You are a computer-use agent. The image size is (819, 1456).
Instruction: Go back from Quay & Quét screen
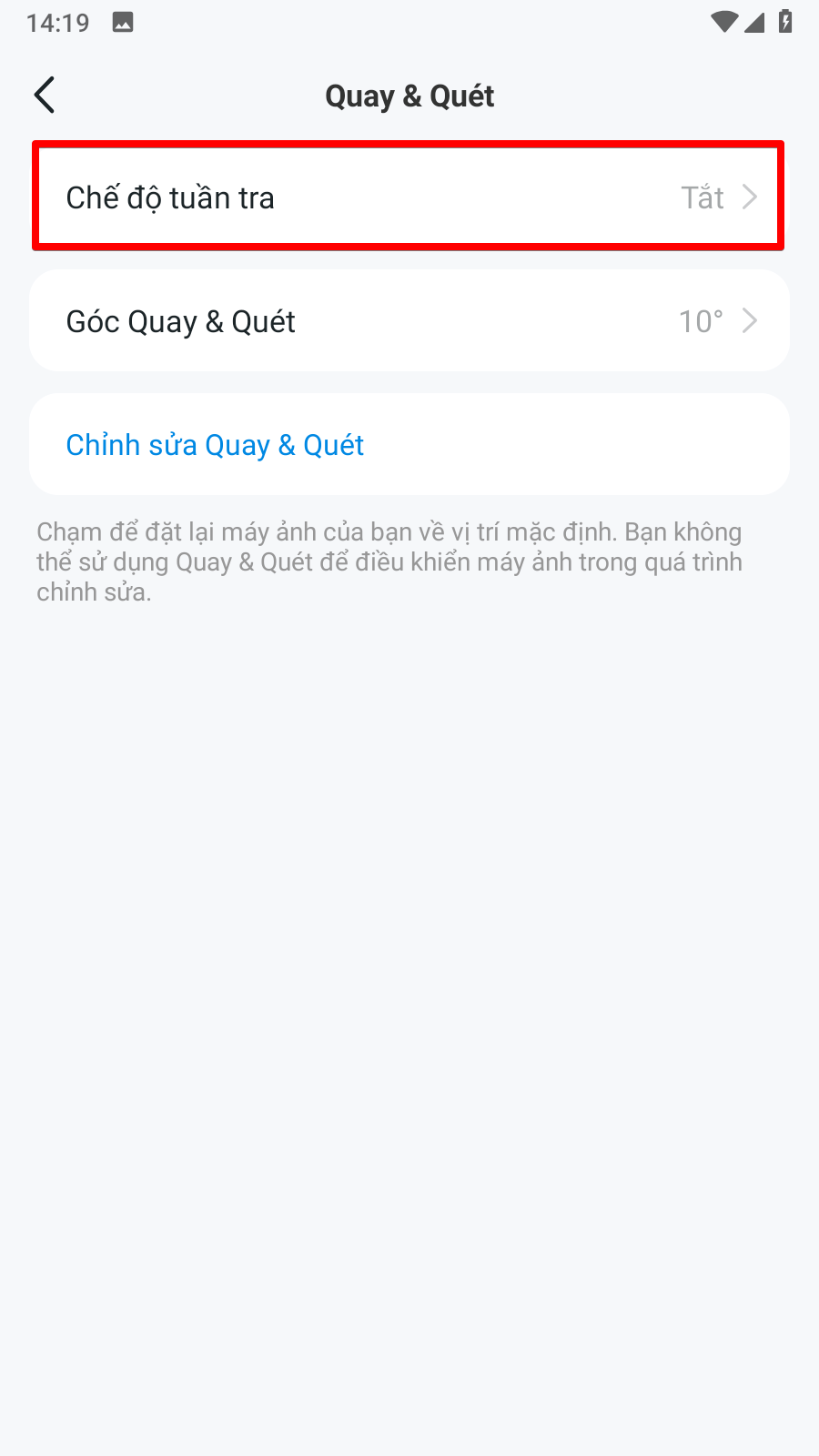click(45, 96)
